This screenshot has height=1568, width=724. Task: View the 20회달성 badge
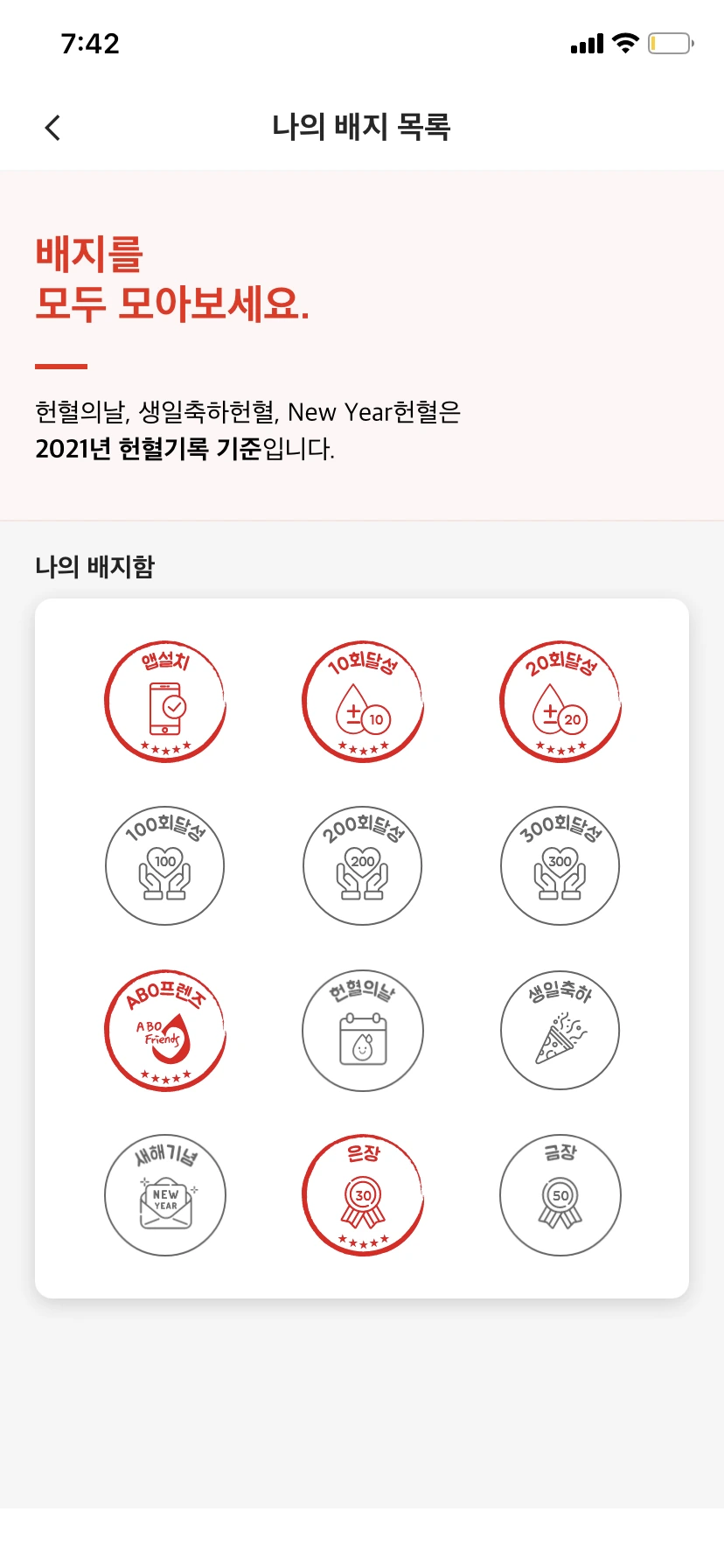coord(560,702)
